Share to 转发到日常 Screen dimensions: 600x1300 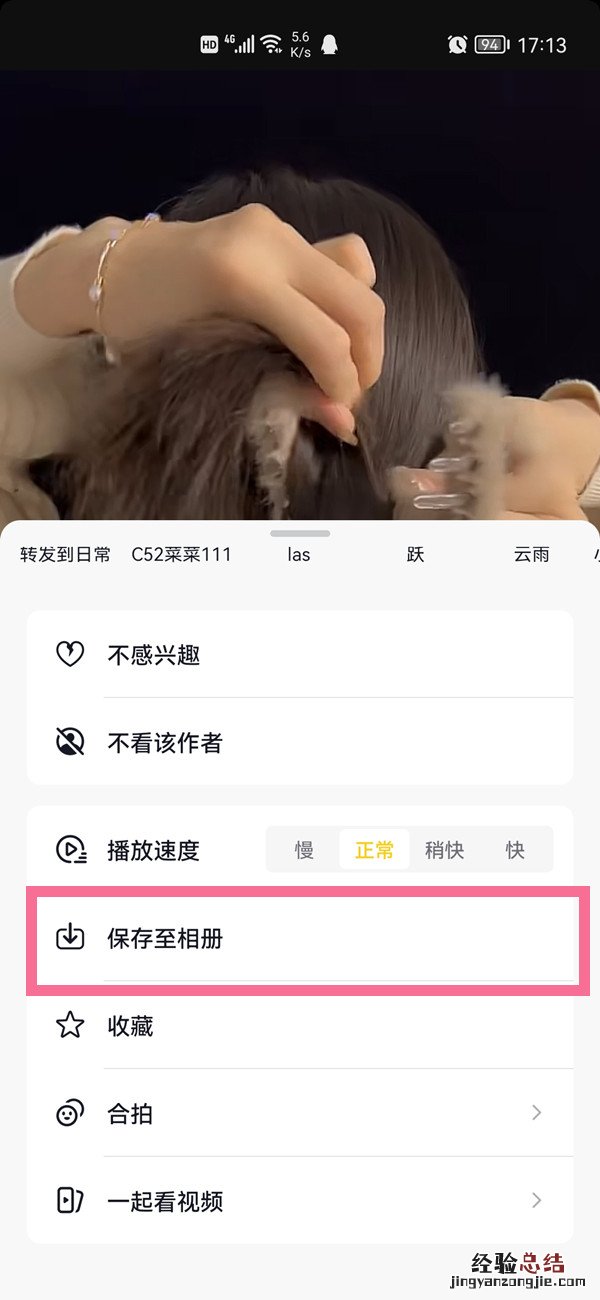66,554
